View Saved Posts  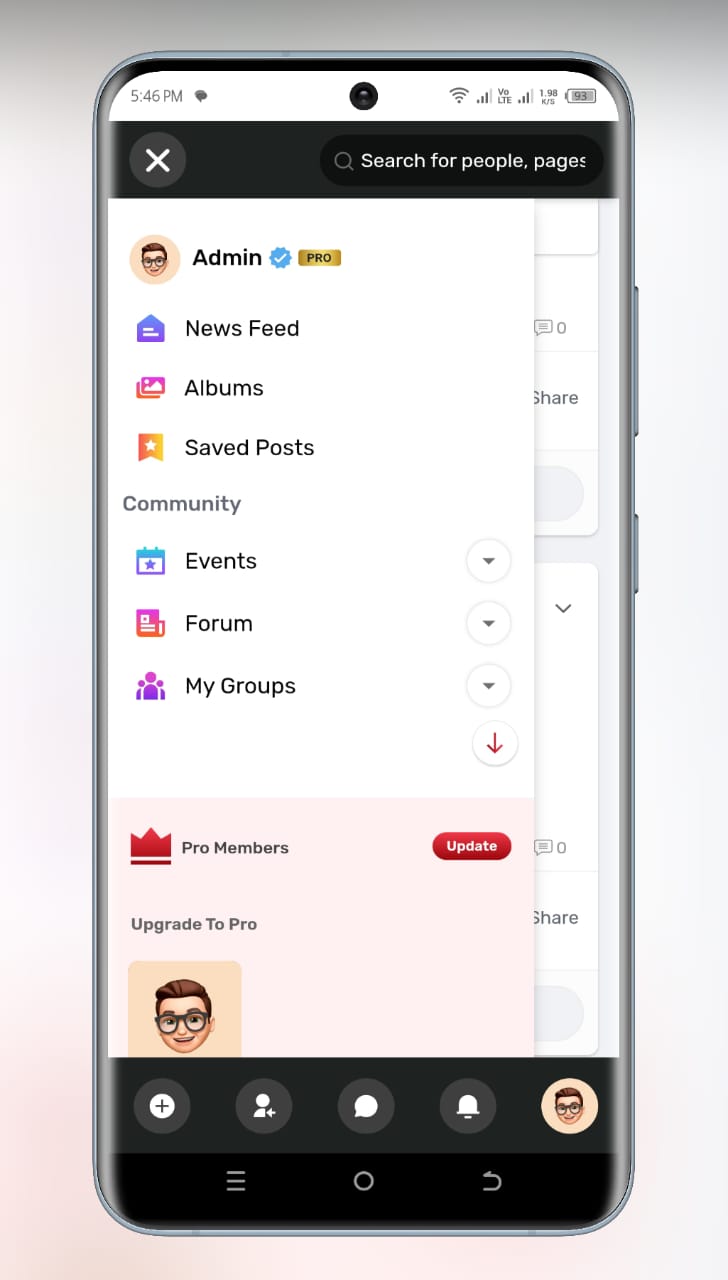(x=249, y=448)
